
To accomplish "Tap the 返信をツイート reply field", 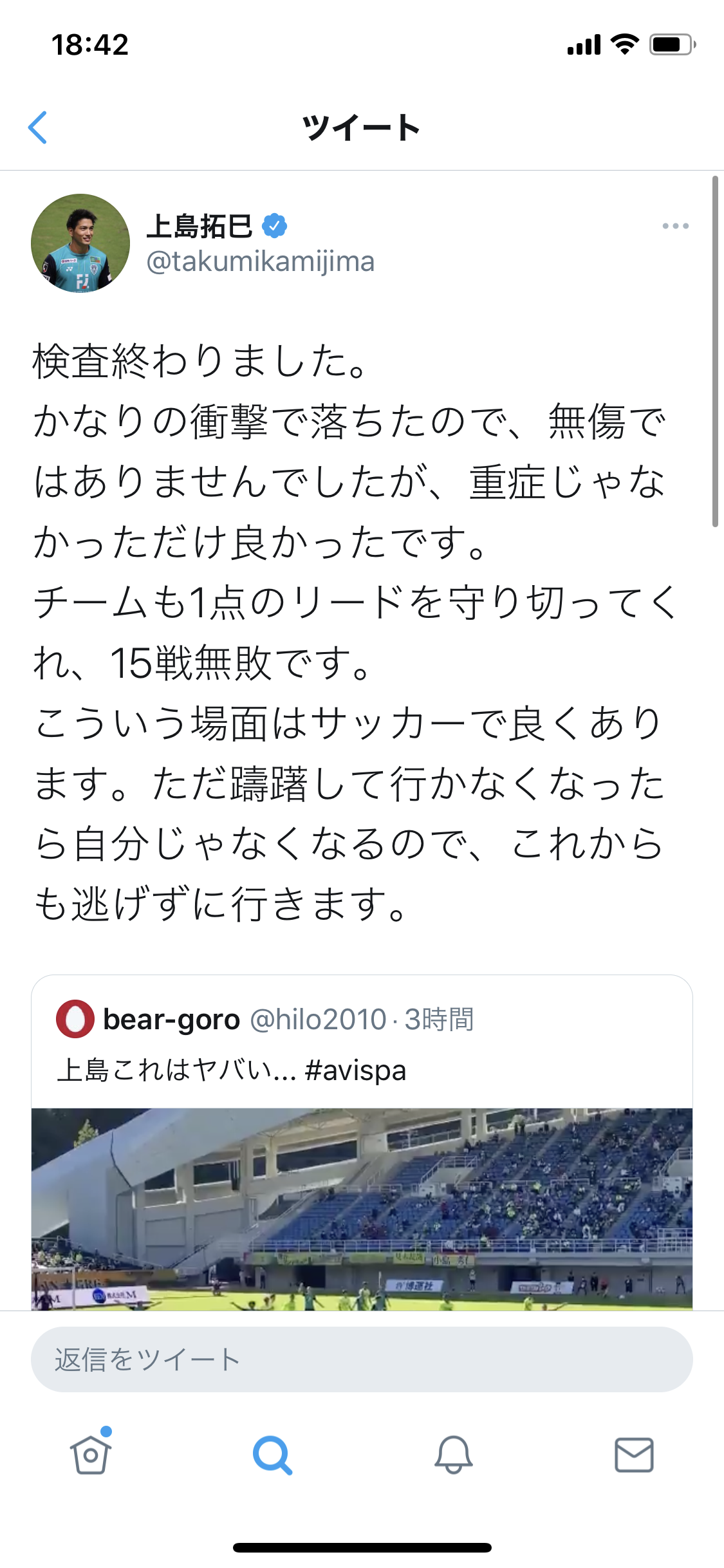I will coord(362,1359).
